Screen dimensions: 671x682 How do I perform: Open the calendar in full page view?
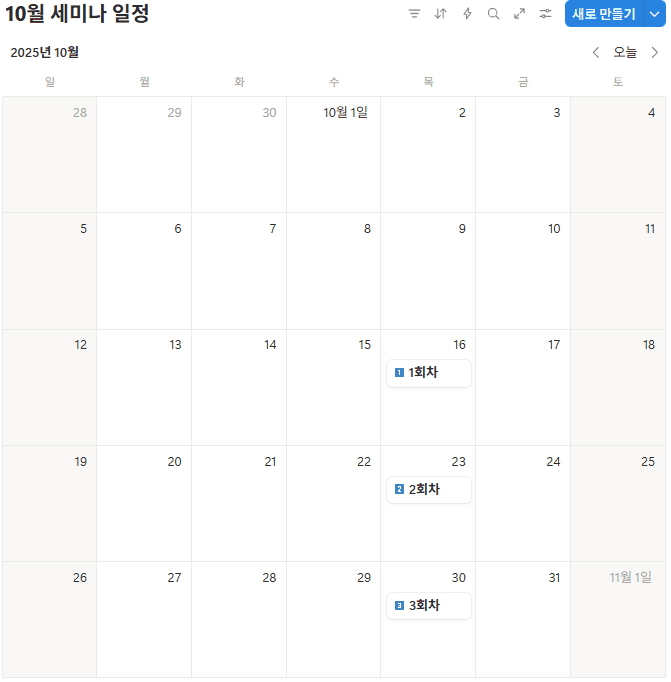(519, 14)
